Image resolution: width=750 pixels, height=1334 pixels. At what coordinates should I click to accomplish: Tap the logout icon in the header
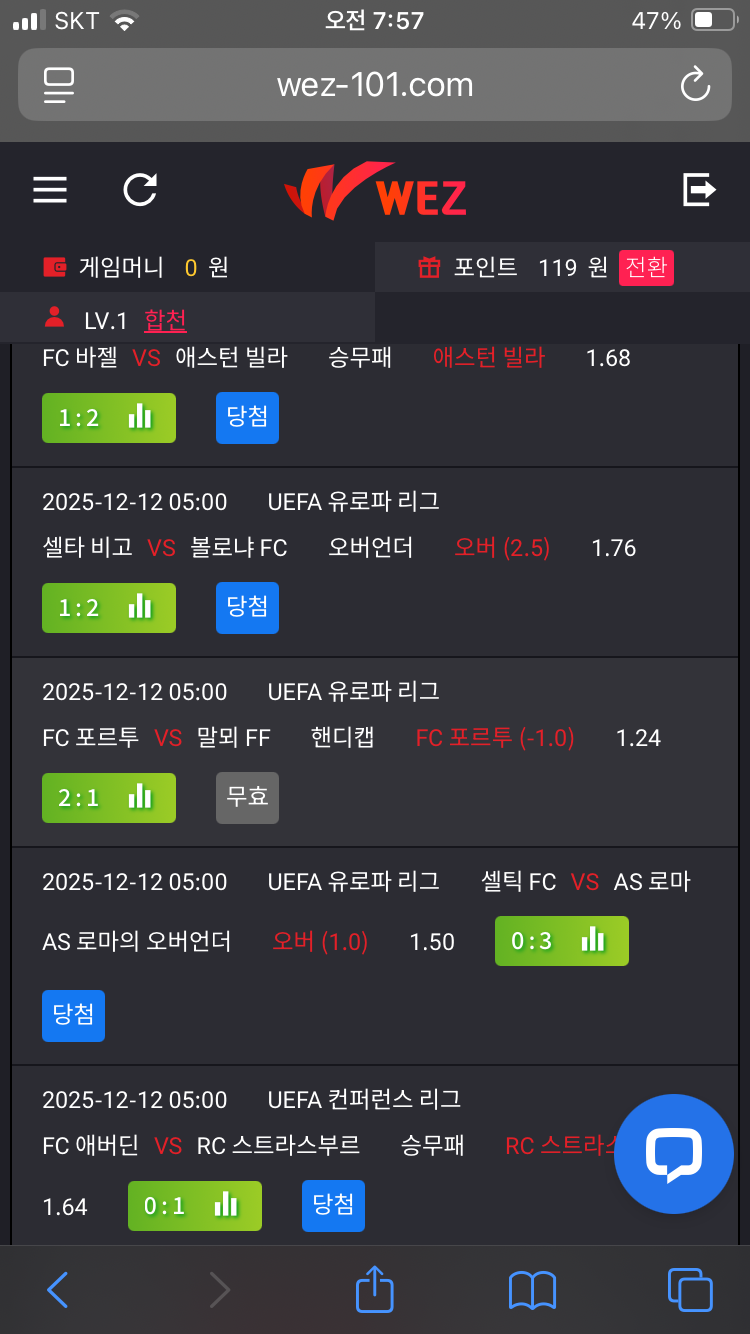(699, 189)
